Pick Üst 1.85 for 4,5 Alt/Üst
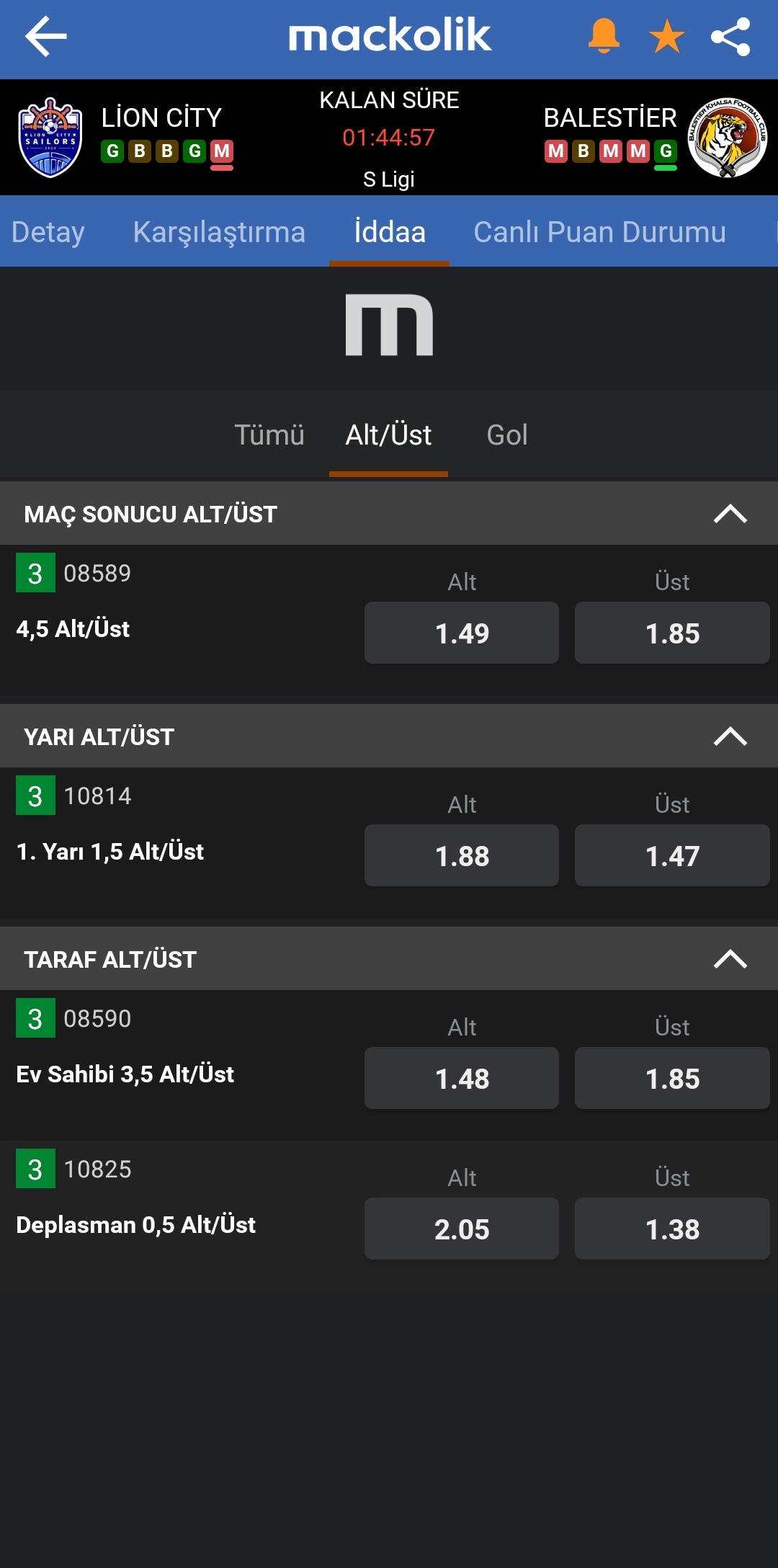The image size is (778, 1568). point(672,633)
